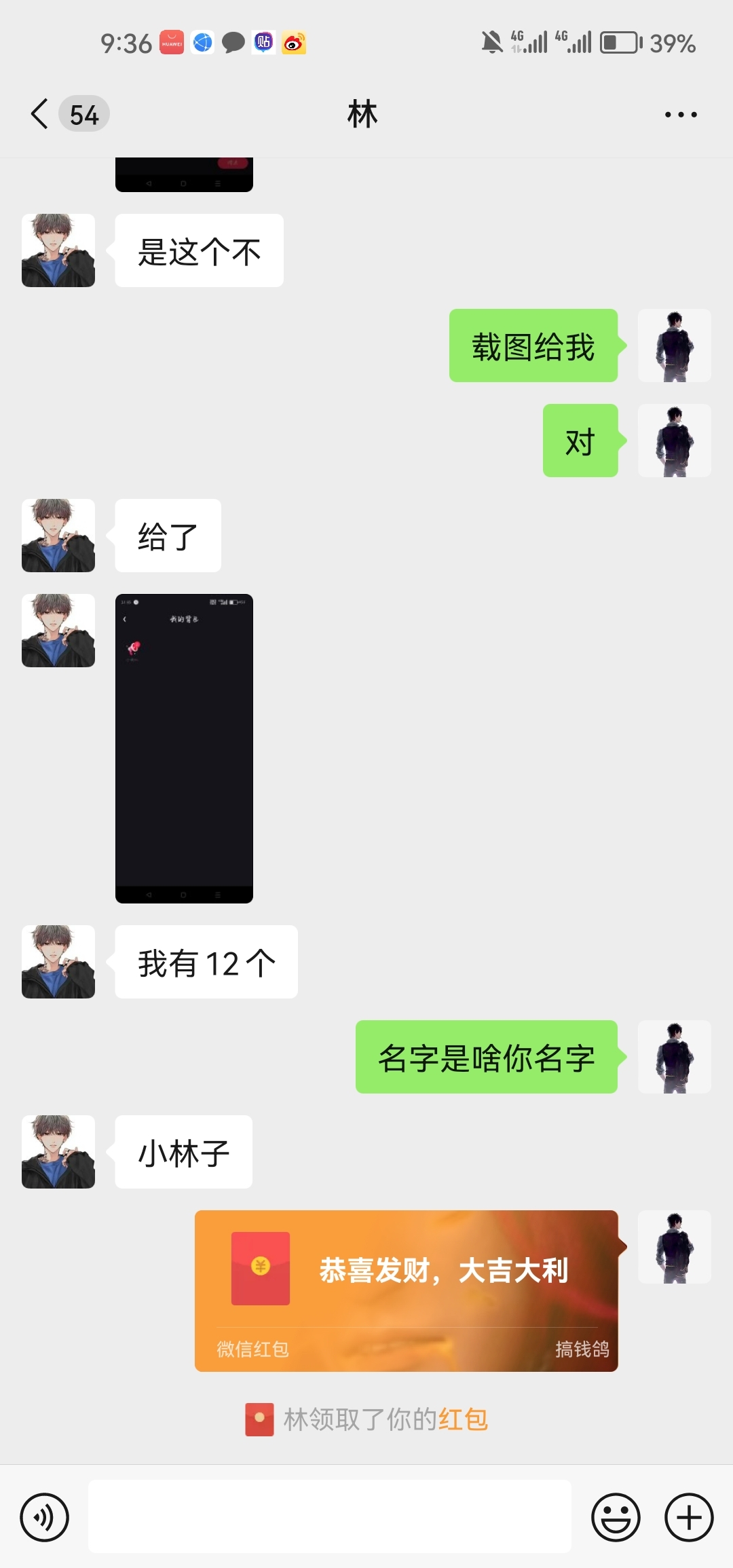Switch to voice message input

pyautogui.click(x=45, y=1517)
